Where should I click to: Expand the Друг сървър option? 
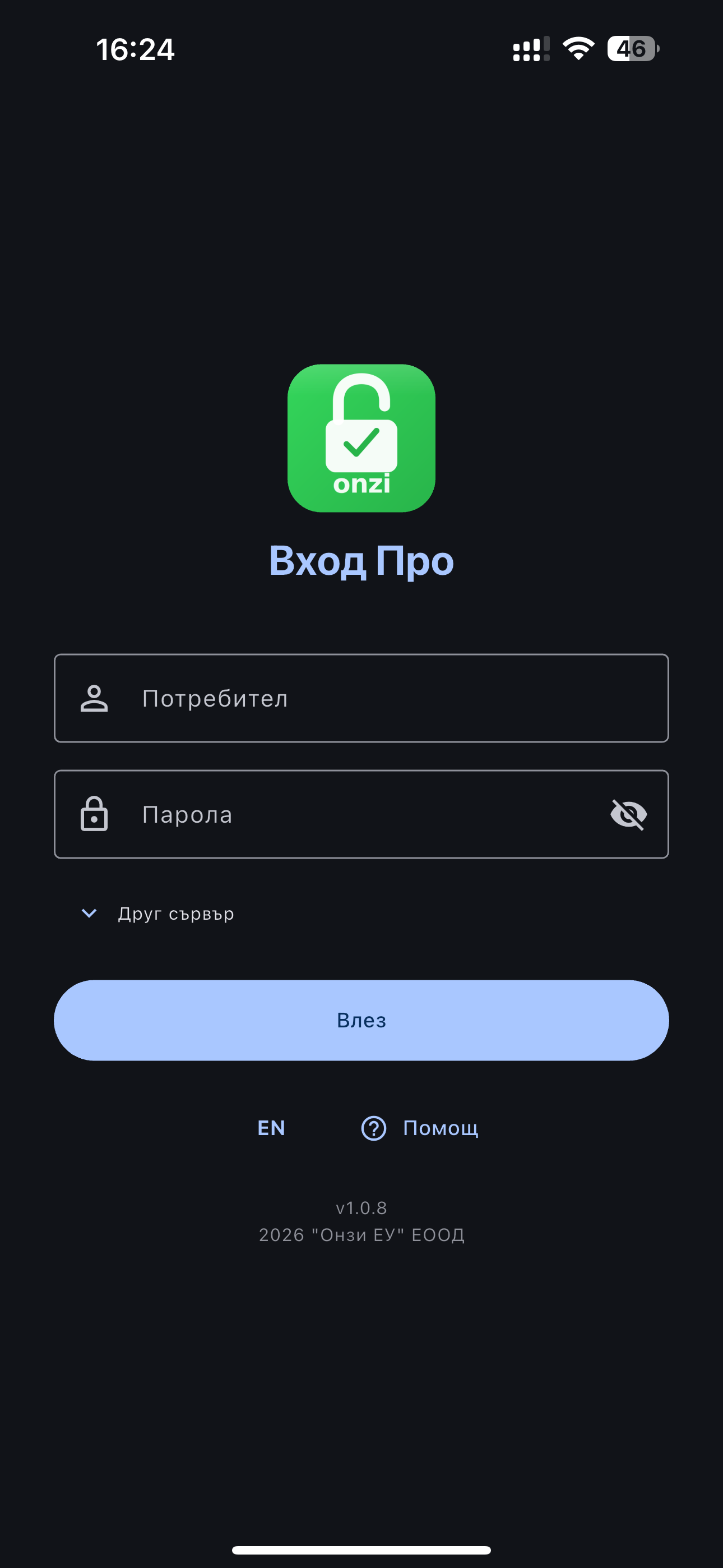click(x=158, y=914)
